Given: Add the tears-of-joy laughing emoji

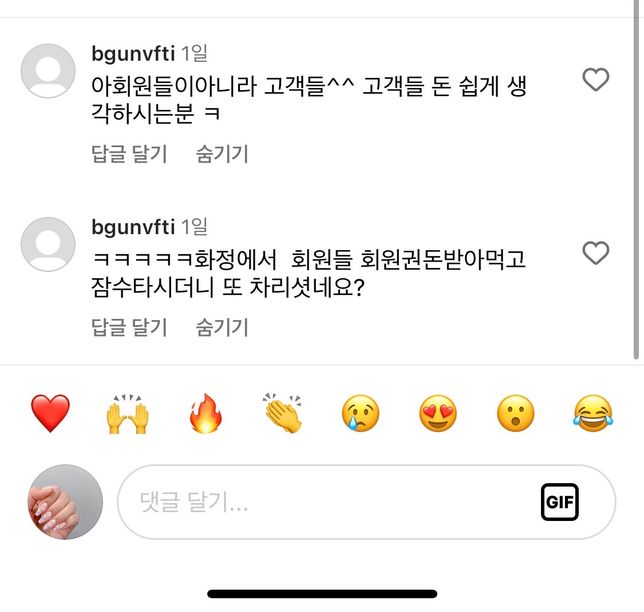Looking at the screenshot, I should tap(593, 413).
